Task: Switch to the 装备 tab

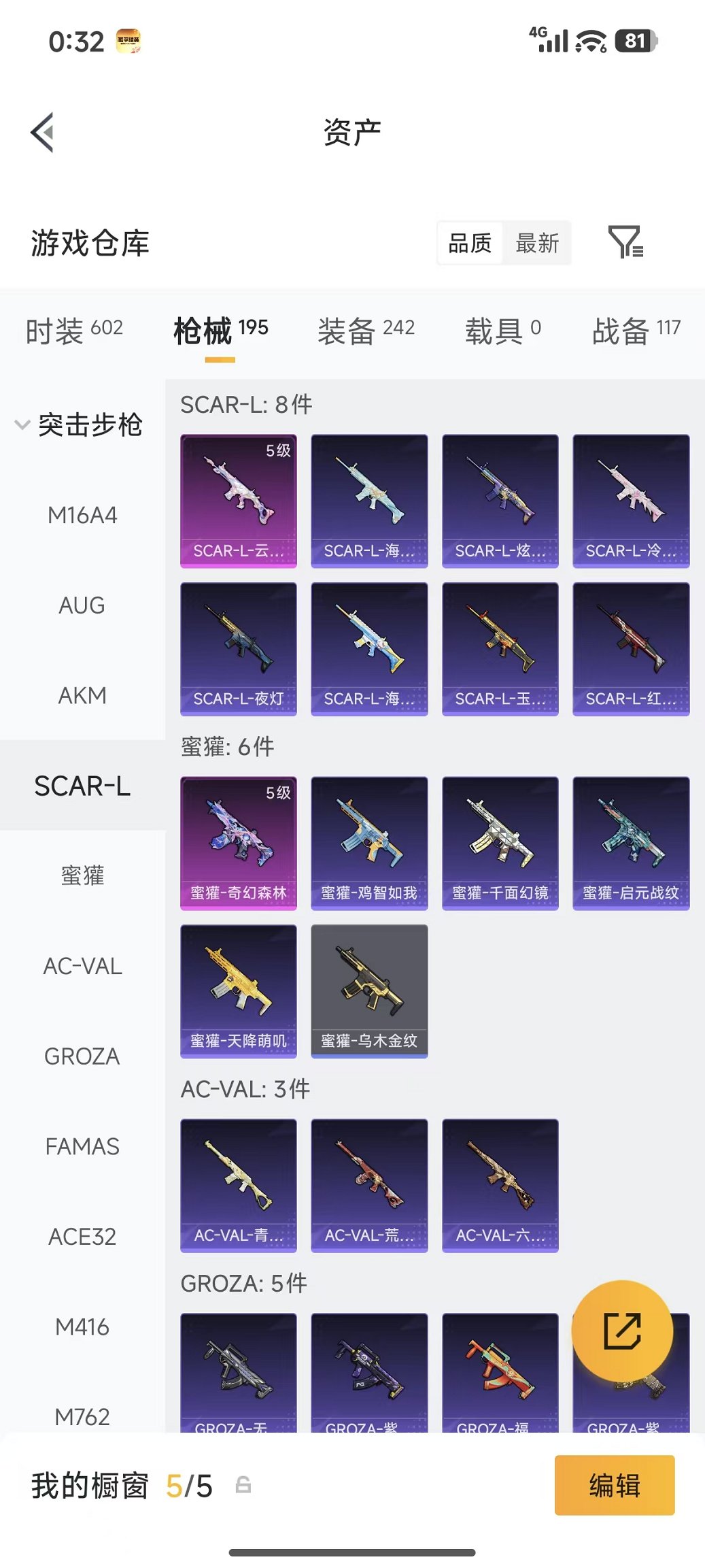Action: coord(366,331)
